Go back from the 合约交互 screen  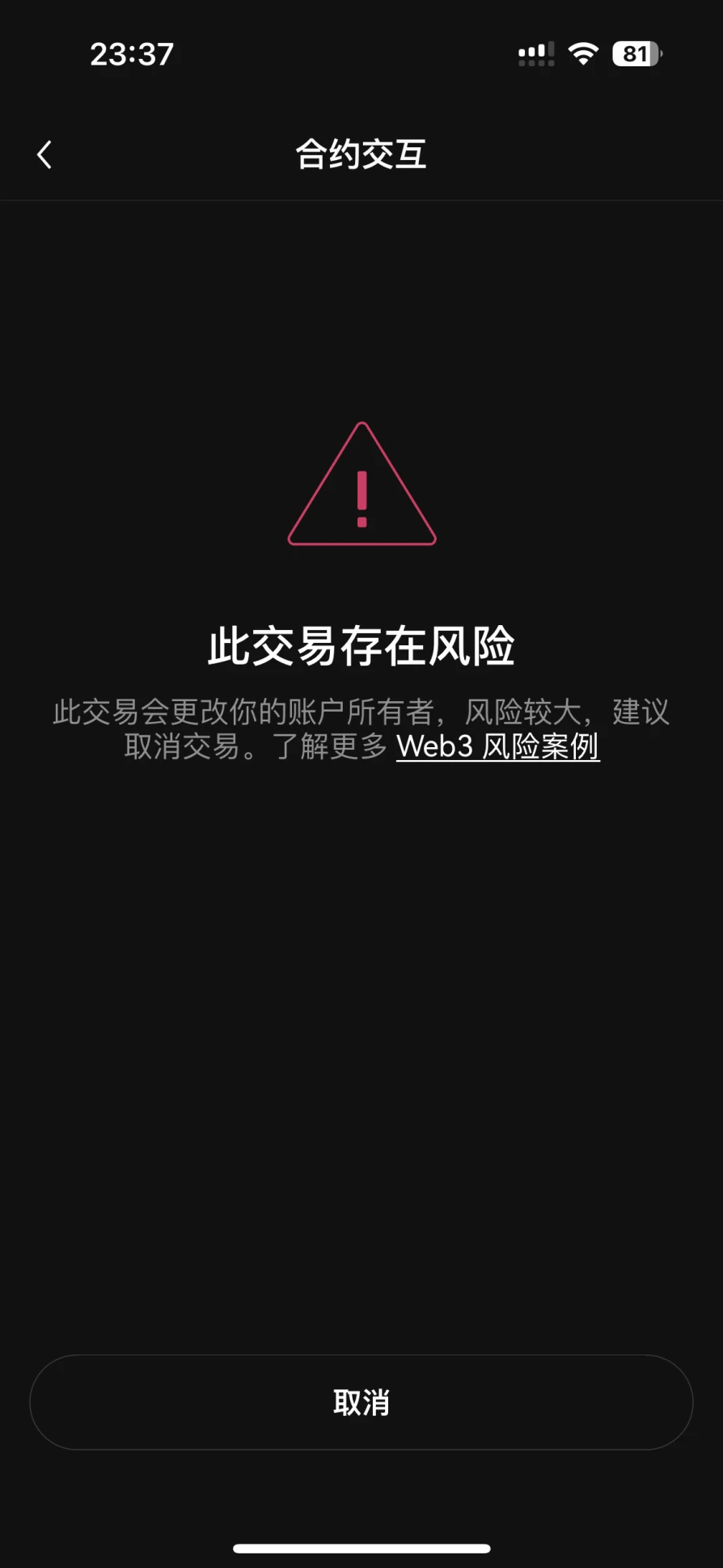(x=45, y=154)
